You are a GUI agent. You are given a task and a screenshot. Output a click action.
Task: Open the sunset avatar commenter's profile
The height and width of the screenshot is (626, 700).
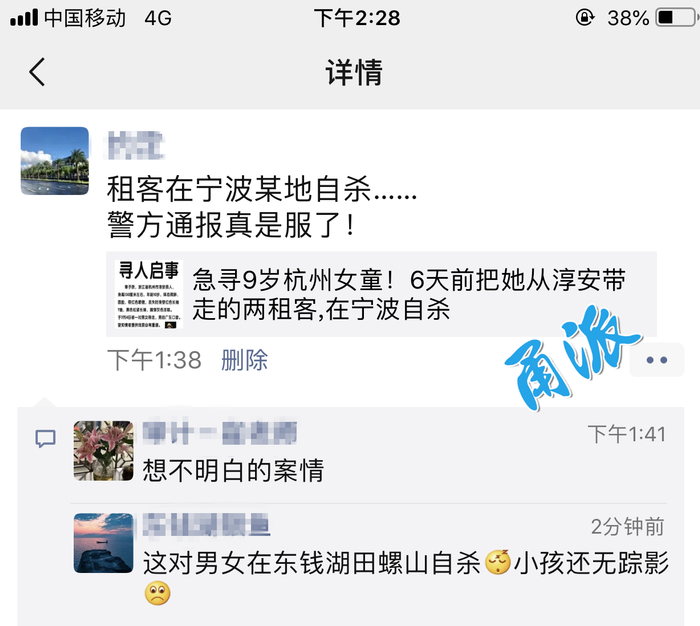pyautogui.click(x=103, y=543)
